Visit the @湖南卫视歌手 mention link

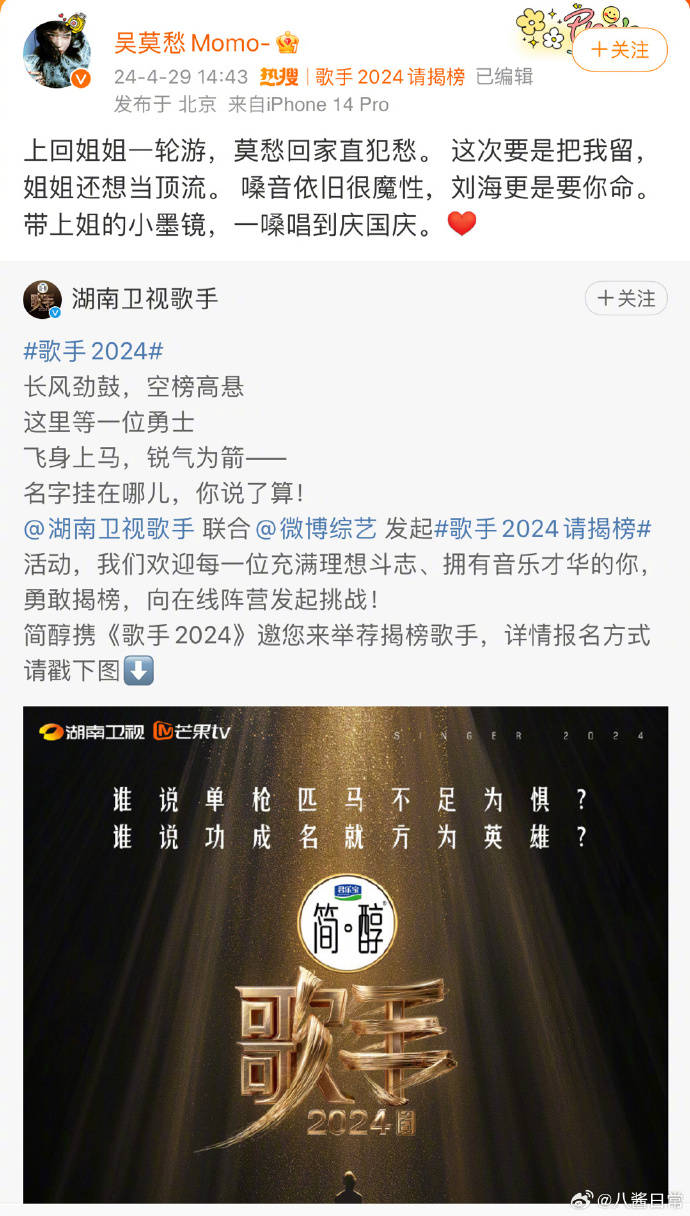click(109, 528)
